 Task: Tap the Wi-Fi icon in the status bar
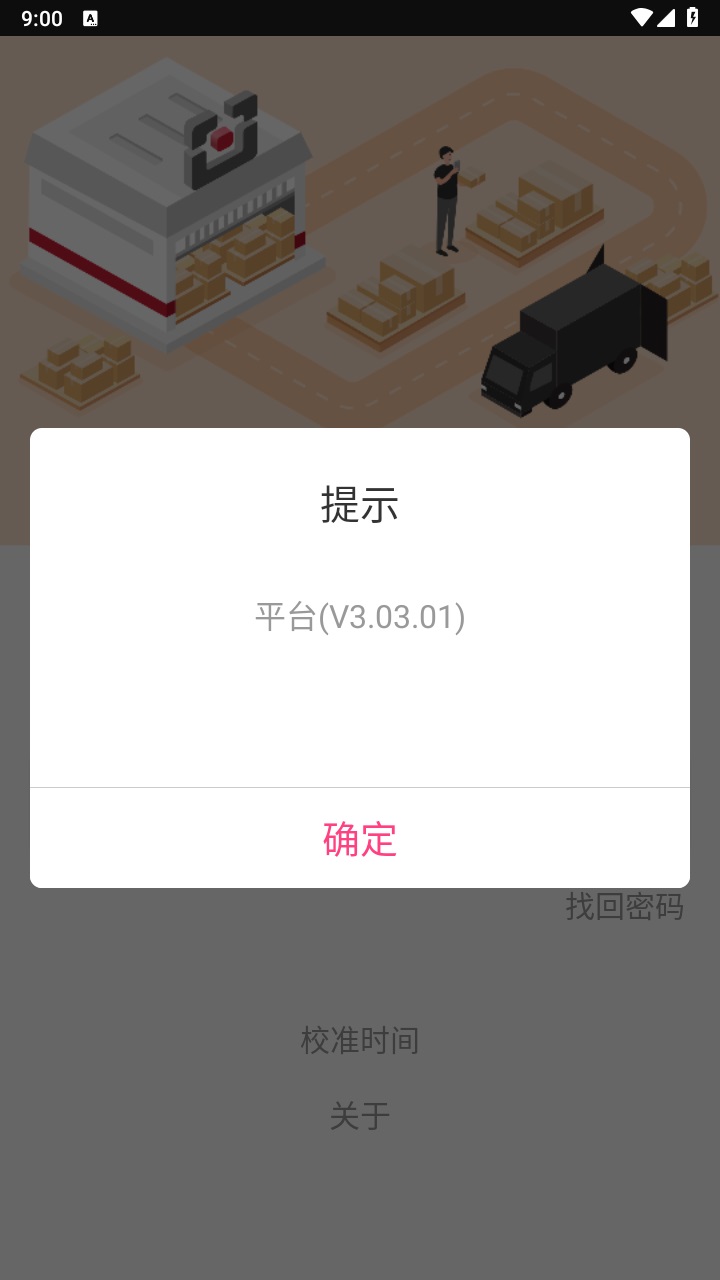(x=643, y=17)
